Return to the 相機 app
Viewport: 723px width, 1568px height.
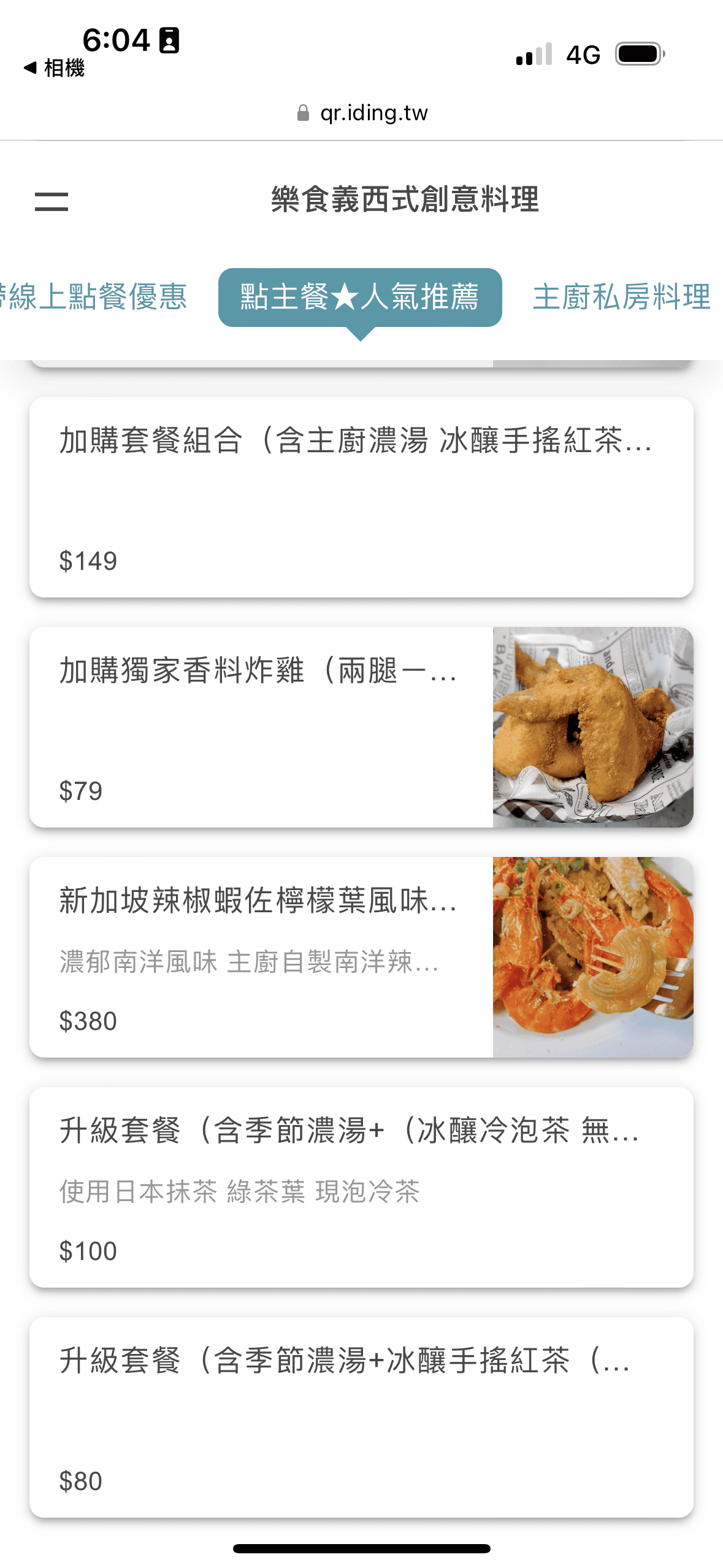coord(54,68)
